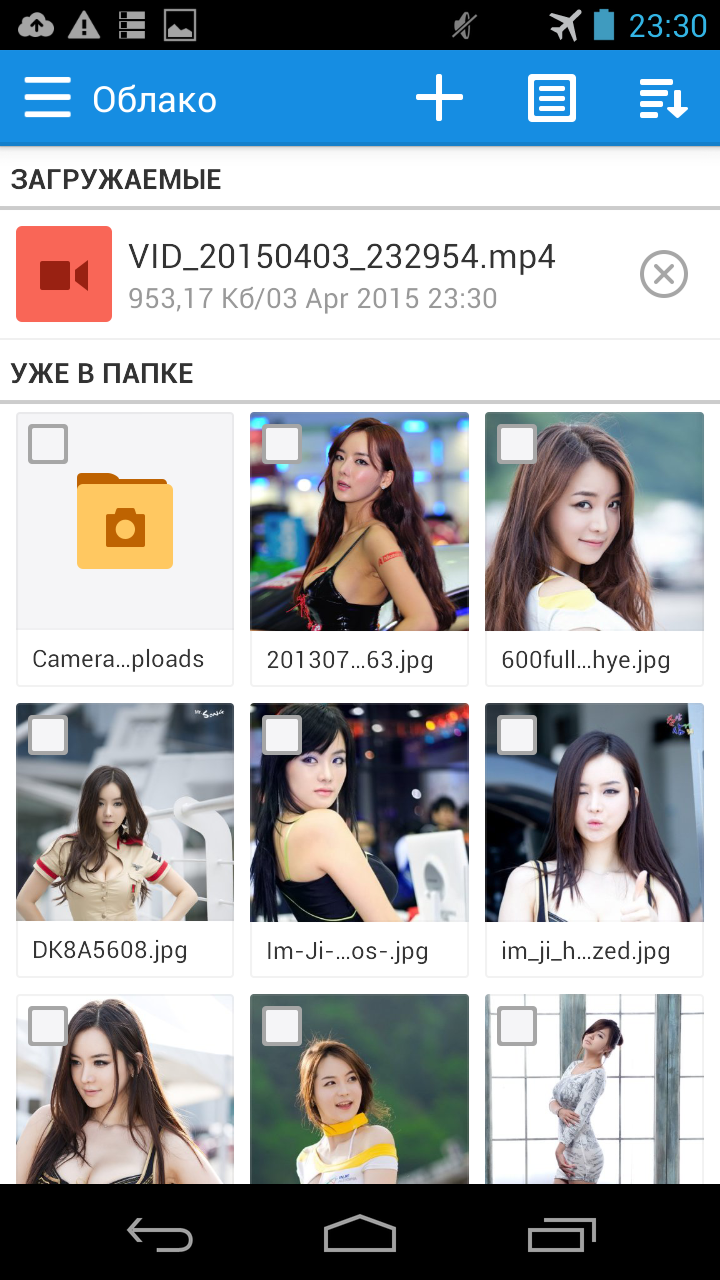Check the box on DK8A5608.jpg

coord(48,735)
